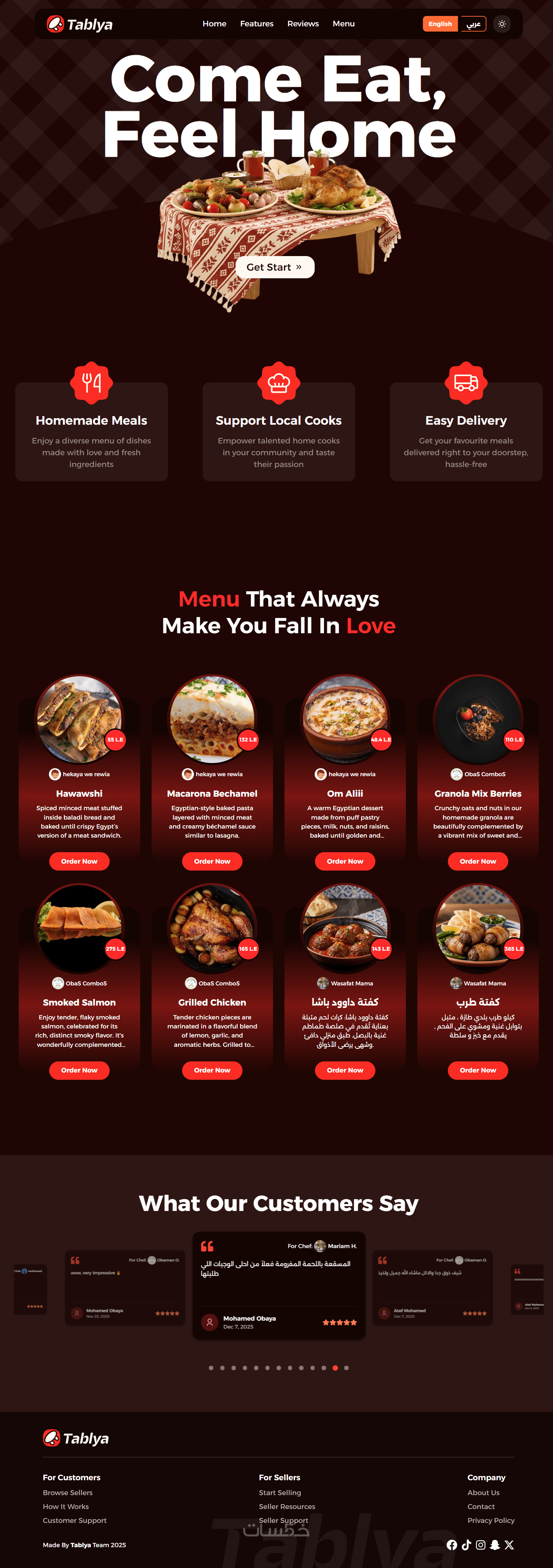Order Now the Hawawshi dish
Image resolution: width=553 pixels, height=1568 pixels.
(x=79, y=861)
